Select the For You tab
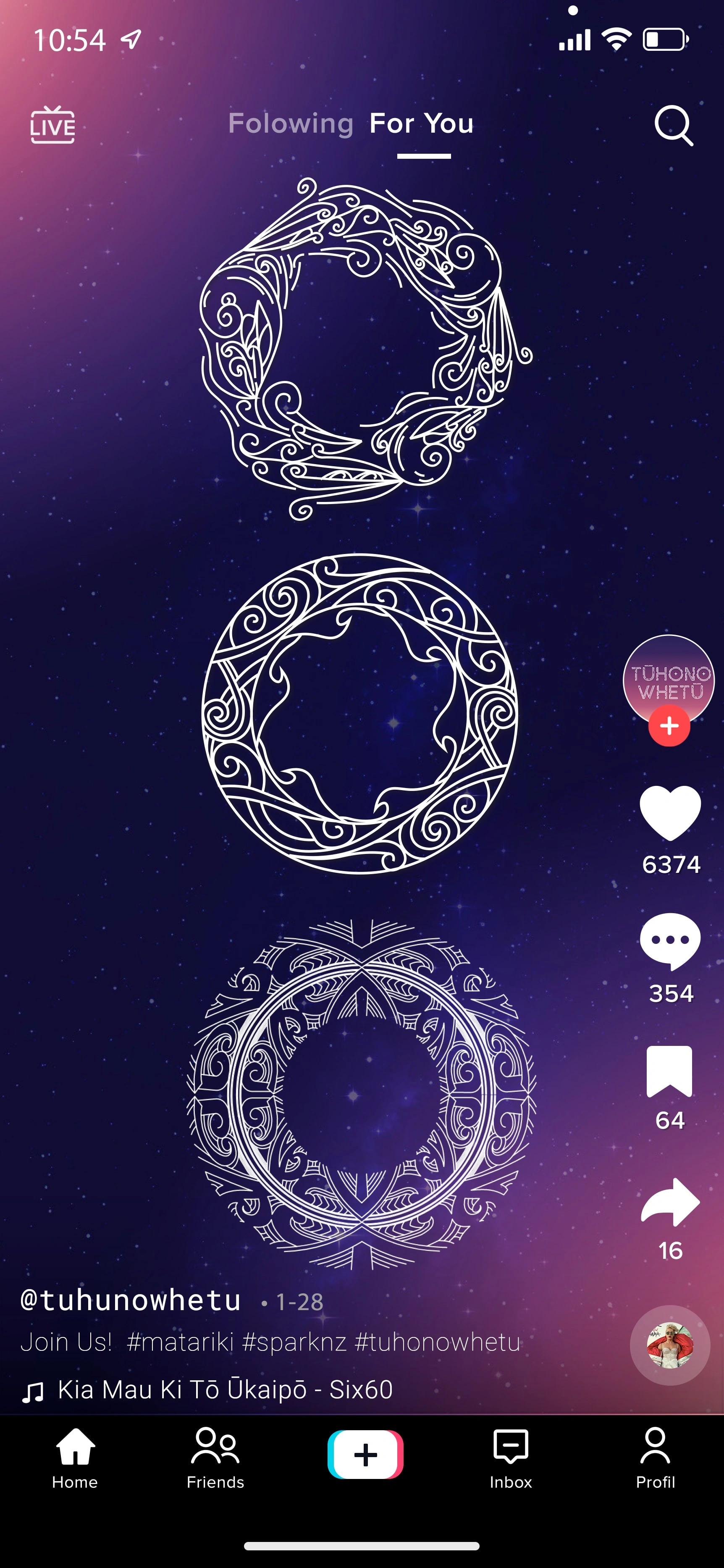The width and height of the screenshot is (724, 1568). click(x=422, y=123)
